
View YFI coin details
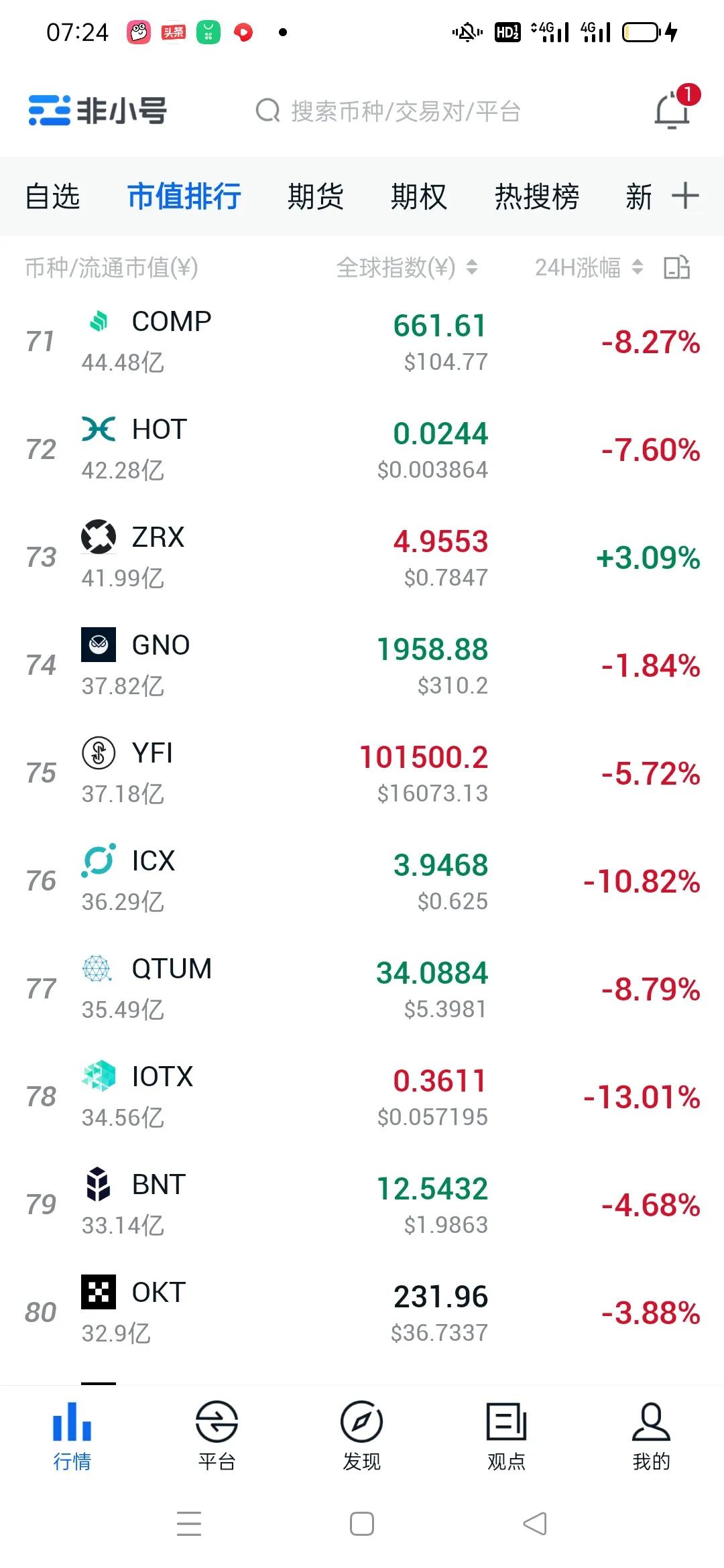[362, 773]
